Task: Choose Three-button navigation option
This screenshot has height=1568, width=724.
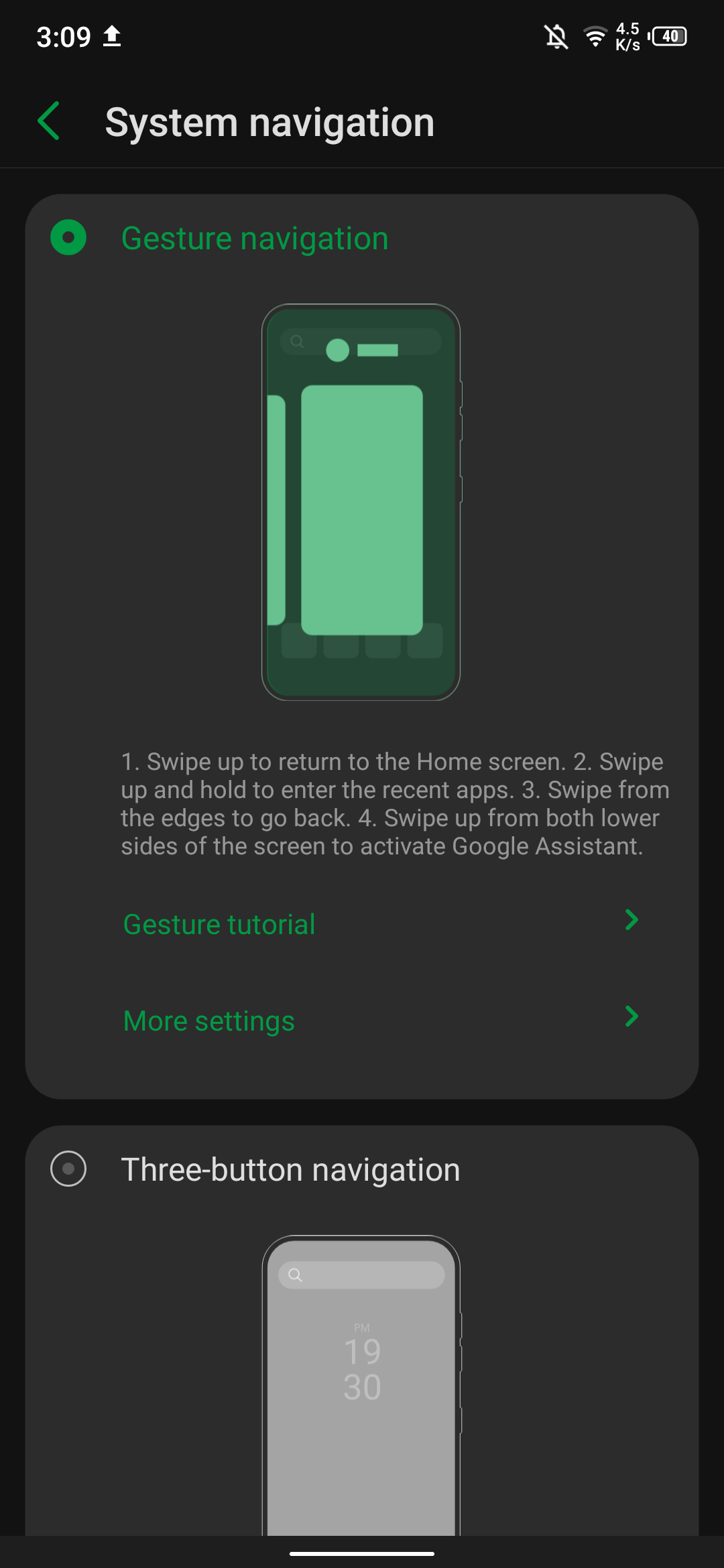Action: (68, 1169)
